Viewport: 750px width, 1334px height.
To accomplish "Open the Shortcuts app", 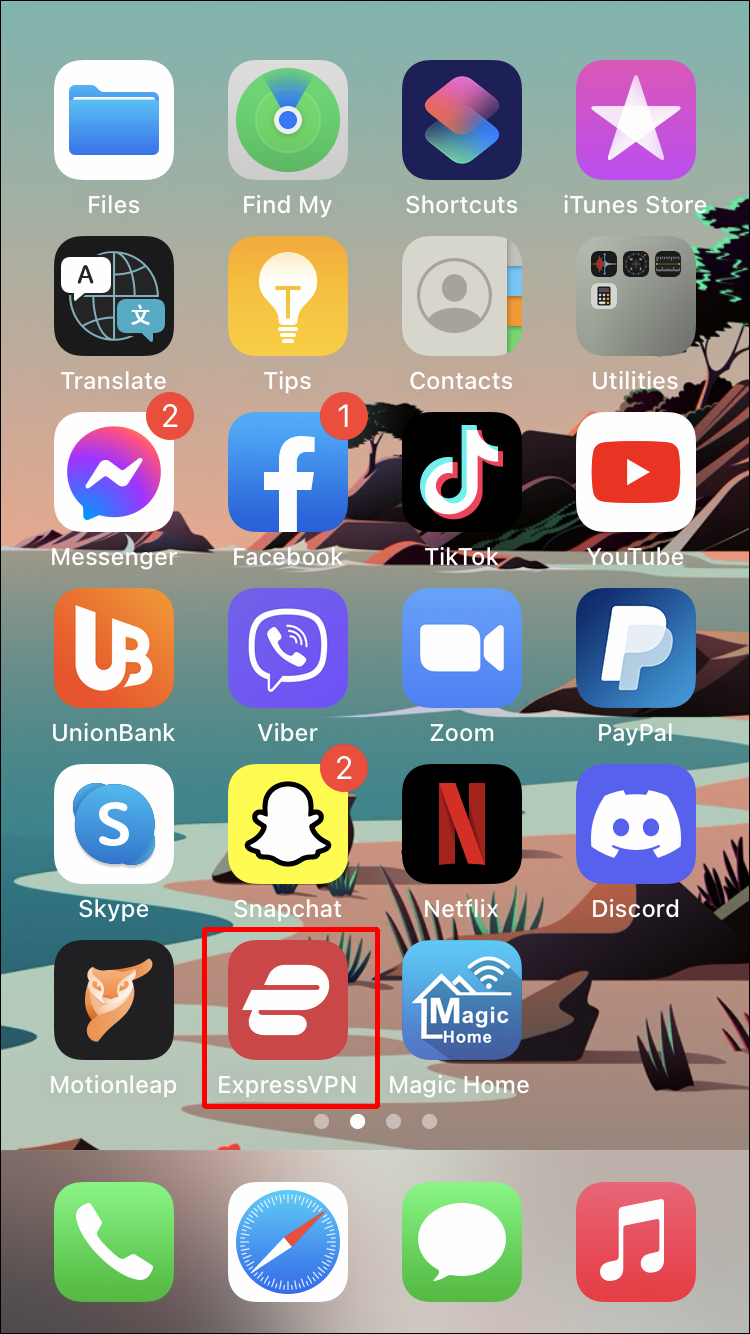I will [462, 120].
